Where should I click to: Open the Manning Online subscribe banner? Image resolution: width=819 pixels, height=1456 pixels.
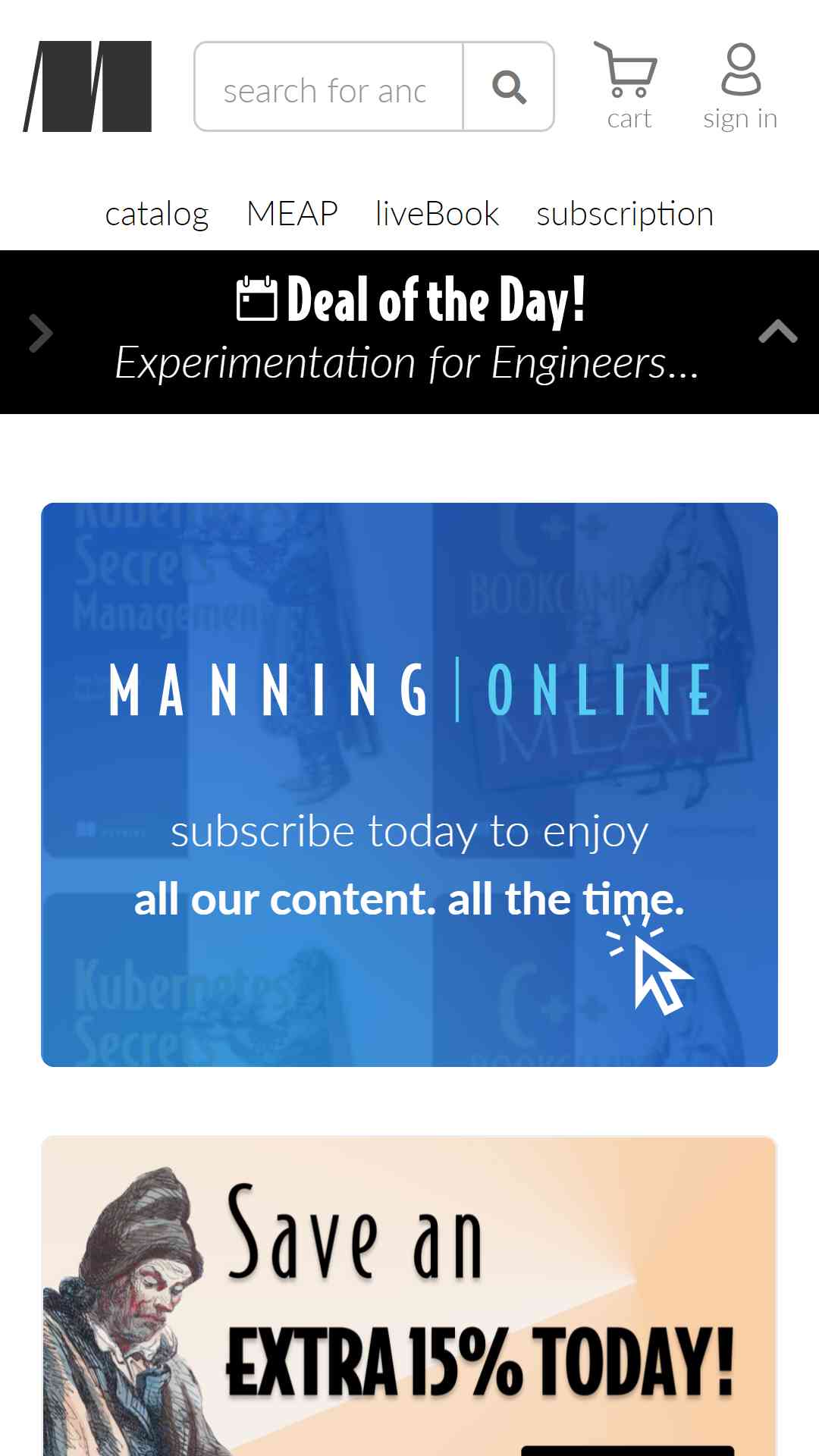tap(409, 785)
